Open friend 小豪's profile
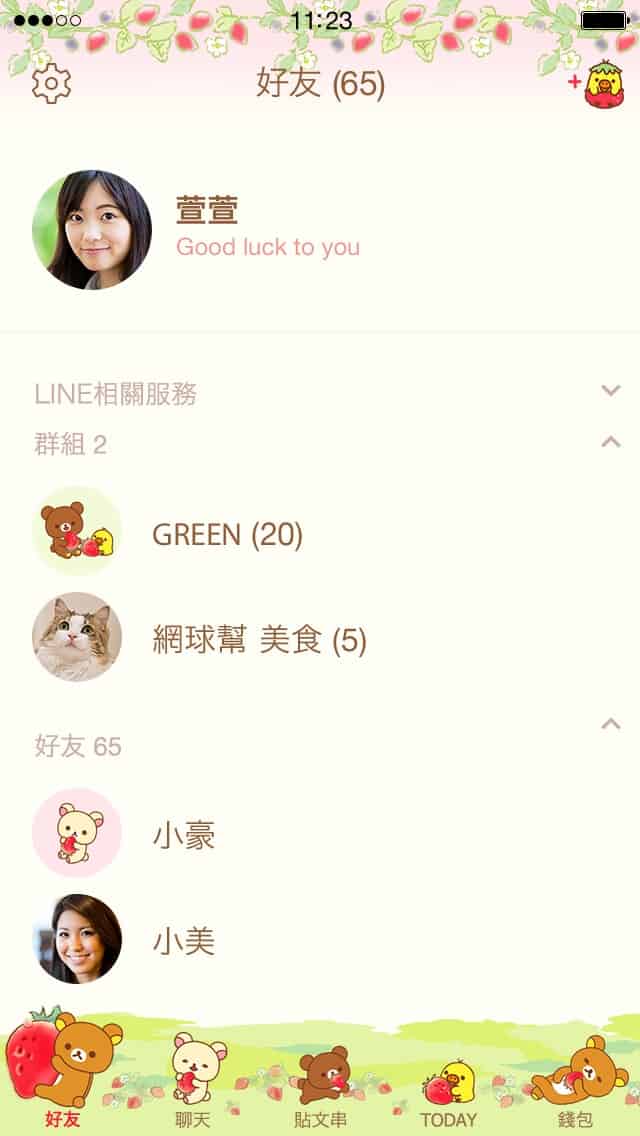The height and width of the screenshot is (1136, 640). (x=184, y=834)
